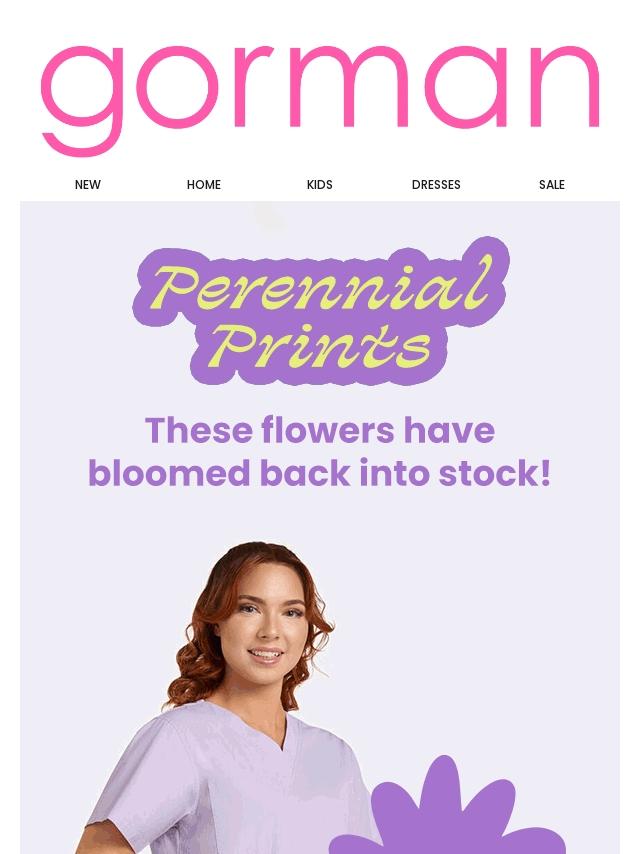Open the SALE link
640x854 pixels.
(x=552, y=185)
